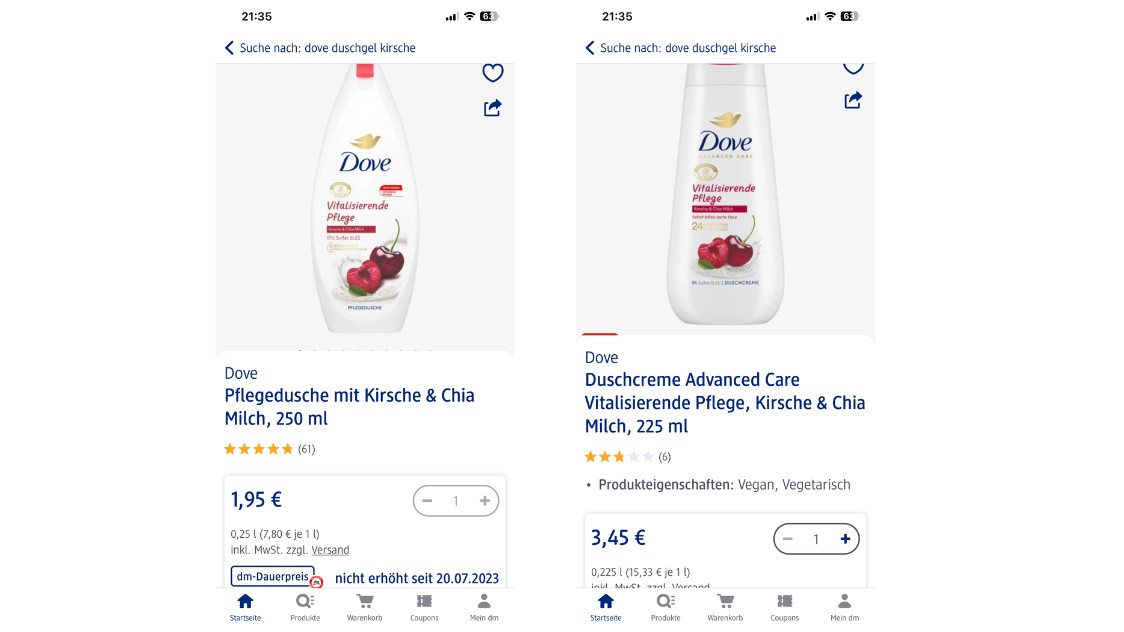Screen dimensions: 1124x632
Task: Decrease quantity of the 1,95 € product
Action: [428, 501]
